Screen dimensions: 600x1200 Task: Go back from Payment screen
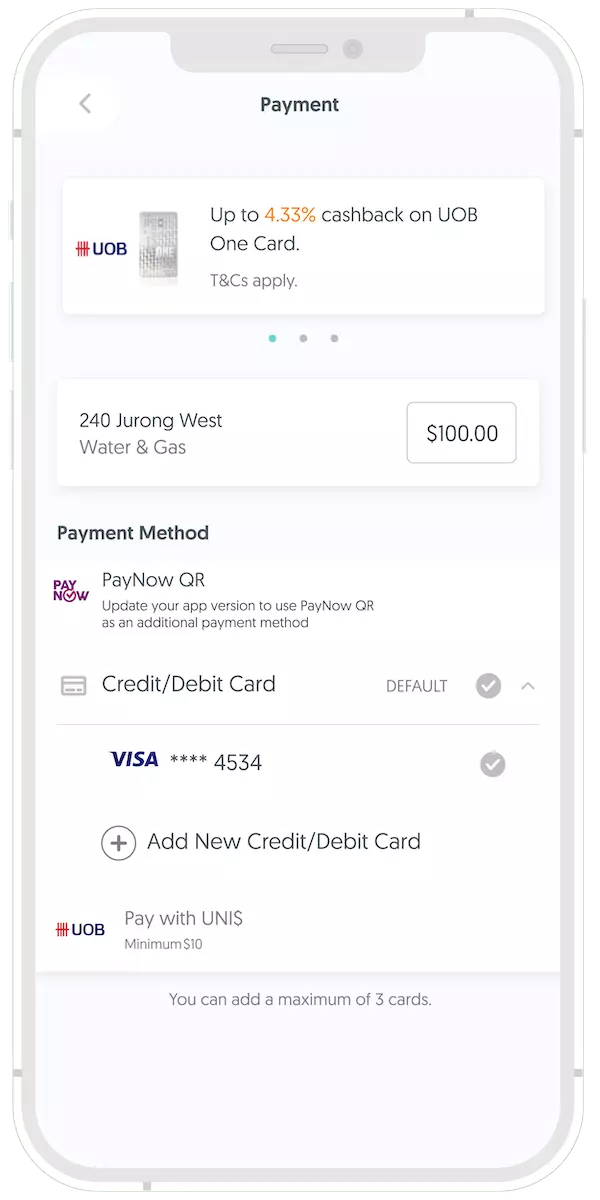point(85,104)
